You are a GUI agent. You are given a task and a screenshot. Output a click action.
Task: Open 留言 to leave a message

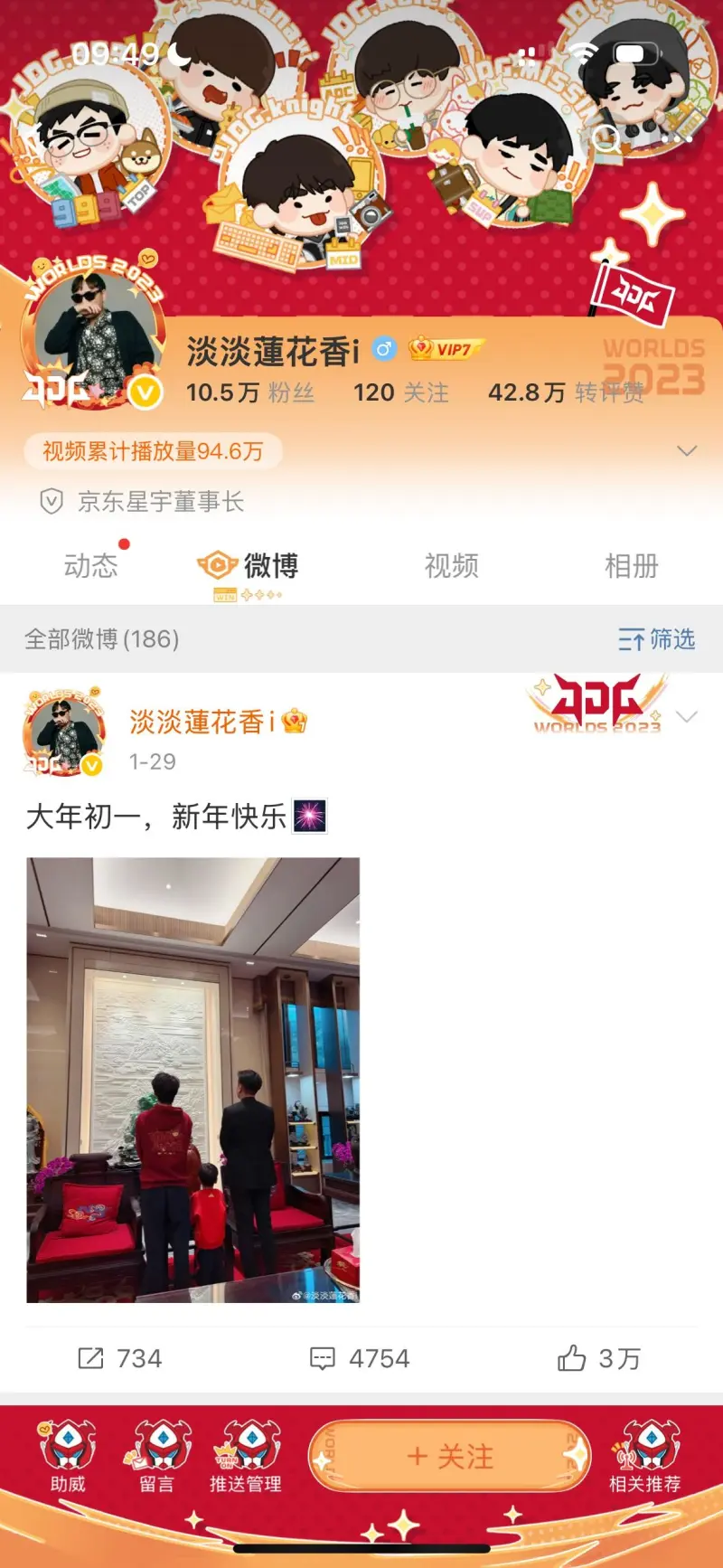[156, 1456]
